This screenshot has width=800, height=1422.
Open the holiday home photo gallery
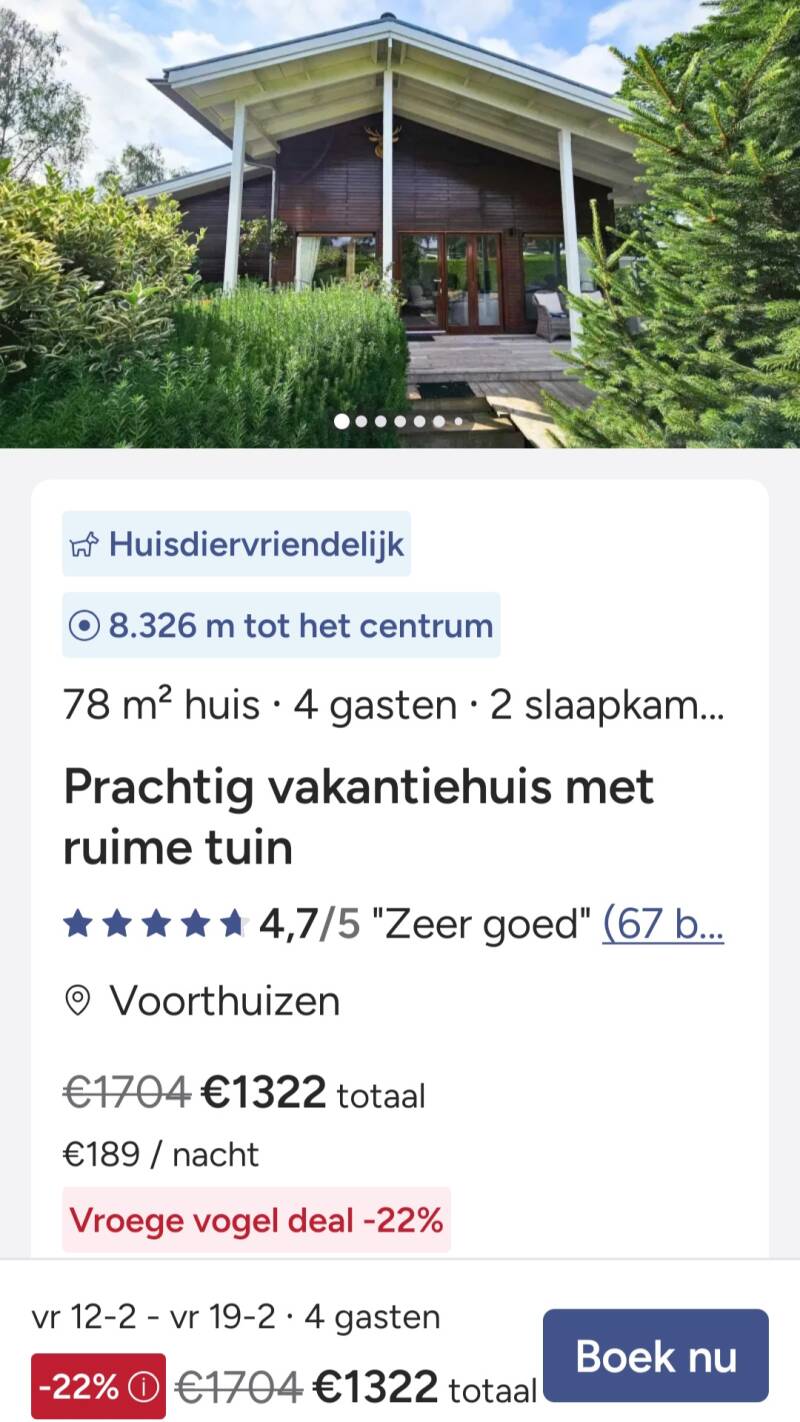(x=400, y=224)
